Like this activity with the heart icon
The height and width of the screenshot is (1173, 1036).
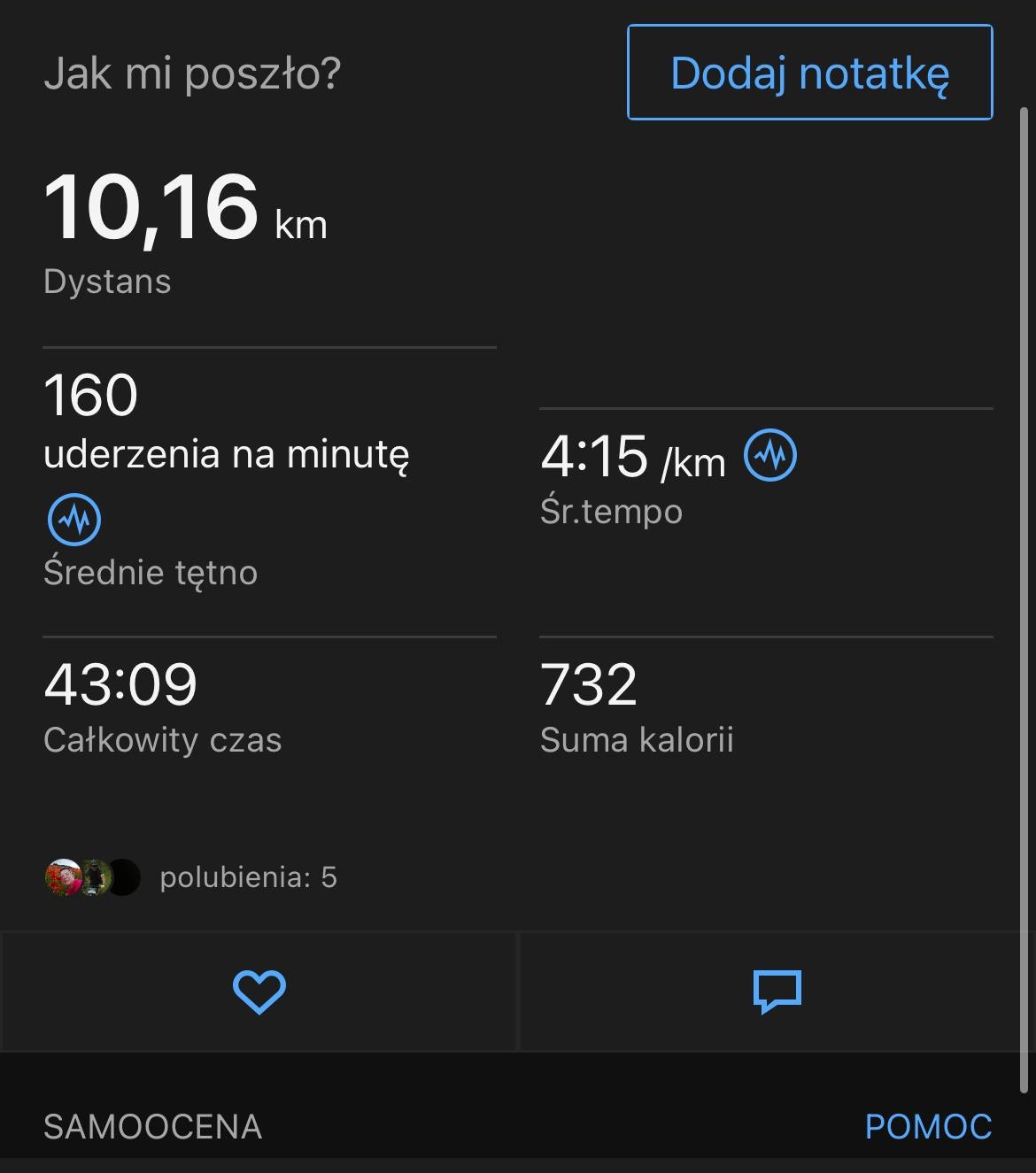(x=259, y=991)
